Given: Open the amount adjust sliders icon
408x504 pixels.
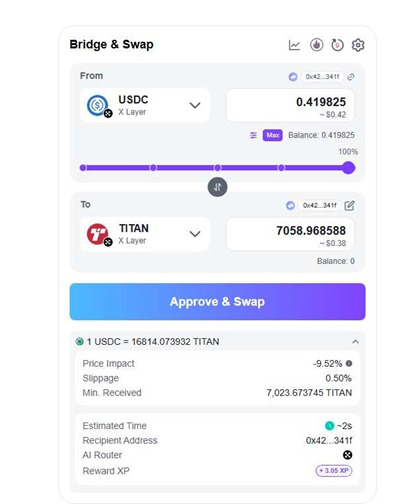Looking at the screenshot, I should click(x=253, y=135).
